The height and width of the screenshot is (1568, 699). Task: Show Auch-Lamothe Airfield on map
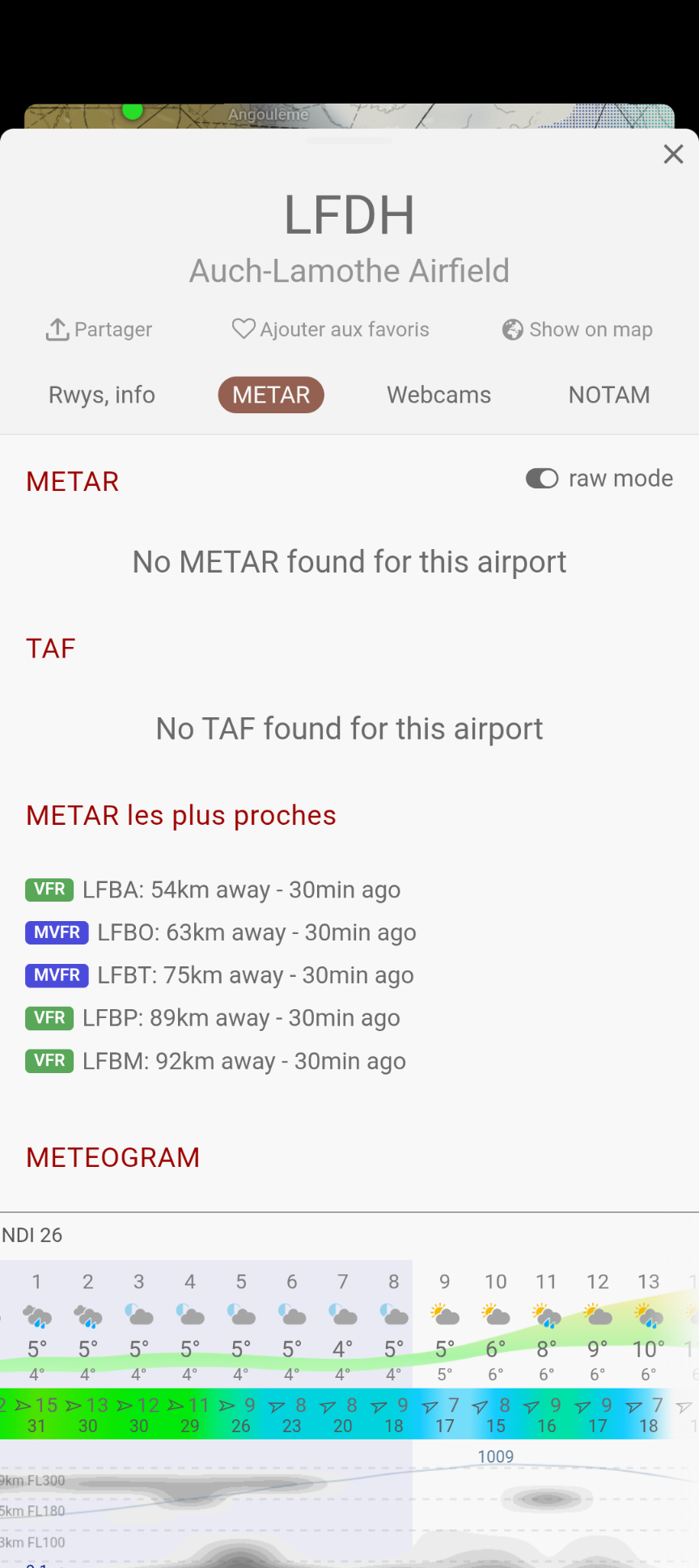point(577,330)
